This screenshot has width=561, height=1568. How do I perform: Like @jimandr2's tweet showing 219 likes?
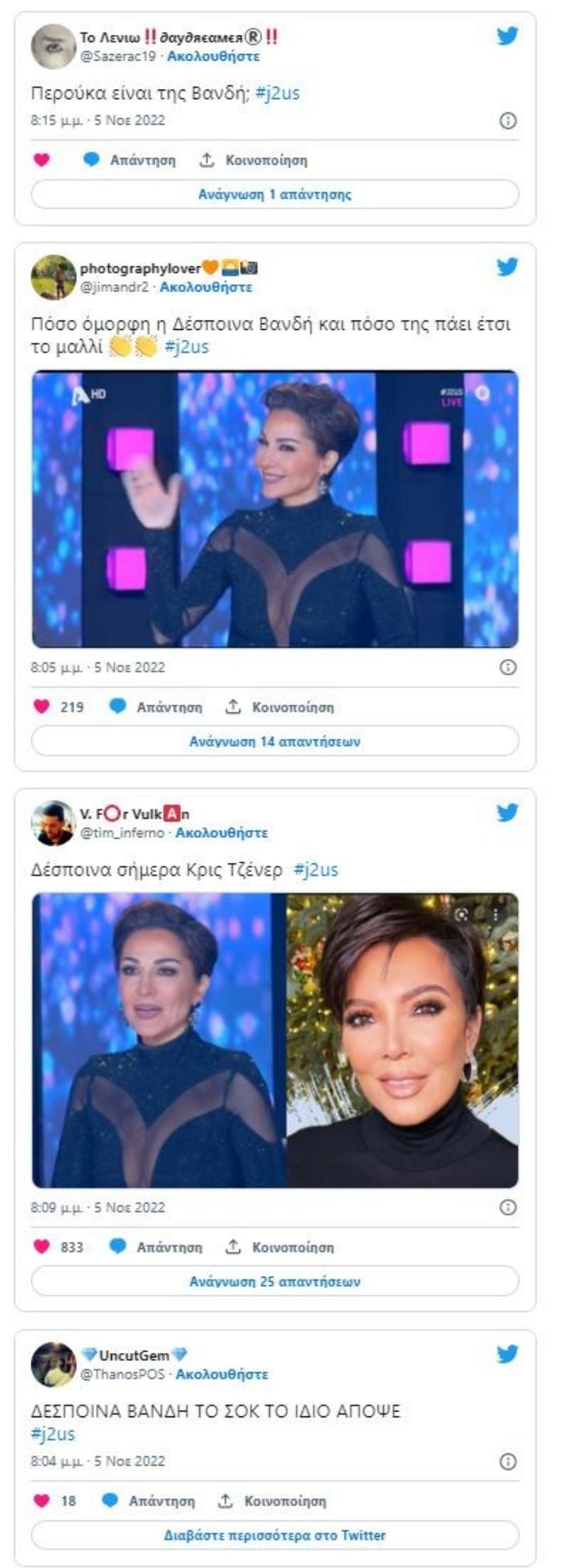(42, 708)
